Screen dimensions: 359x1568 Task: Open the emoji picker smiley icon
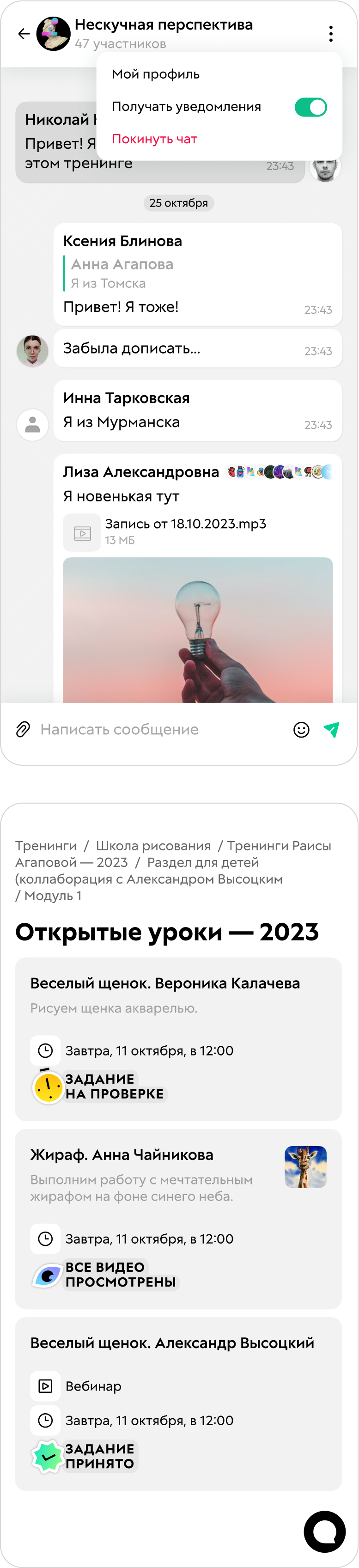[301, 729]
